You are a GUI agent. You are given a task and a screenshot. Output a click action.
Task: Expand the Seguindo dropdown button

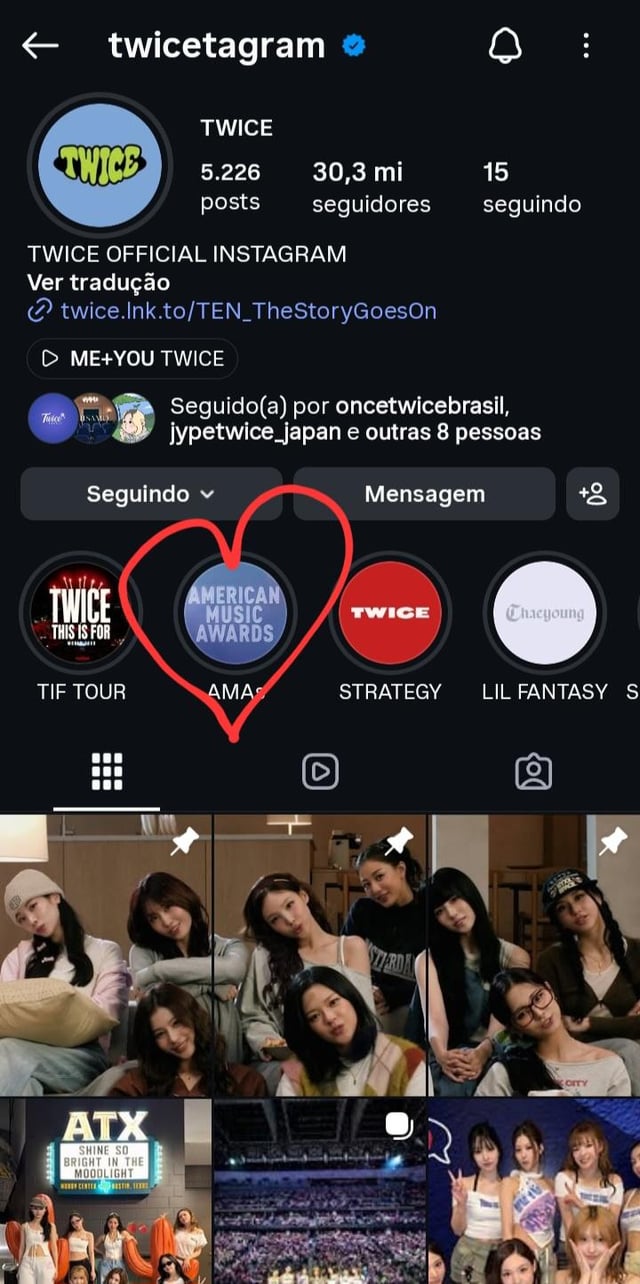151,494
